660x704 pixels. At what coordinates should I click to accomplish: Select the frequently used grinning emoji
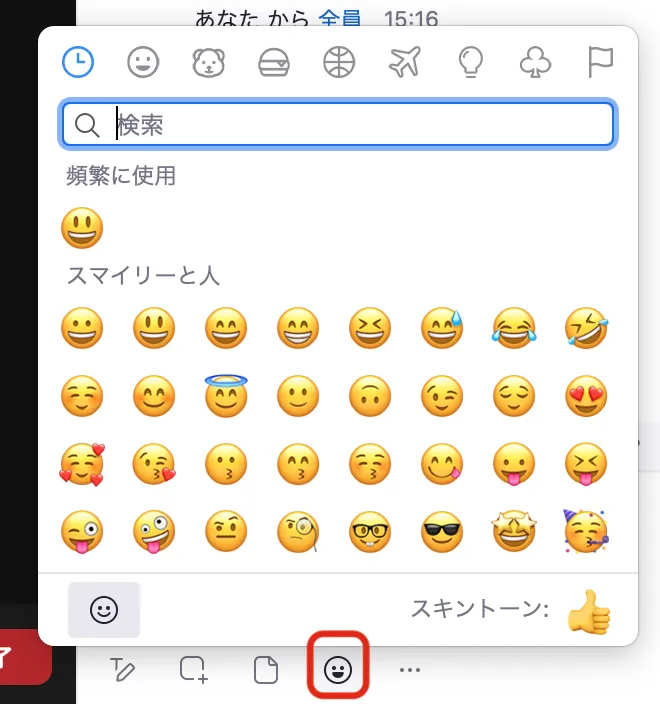(82, 228)
